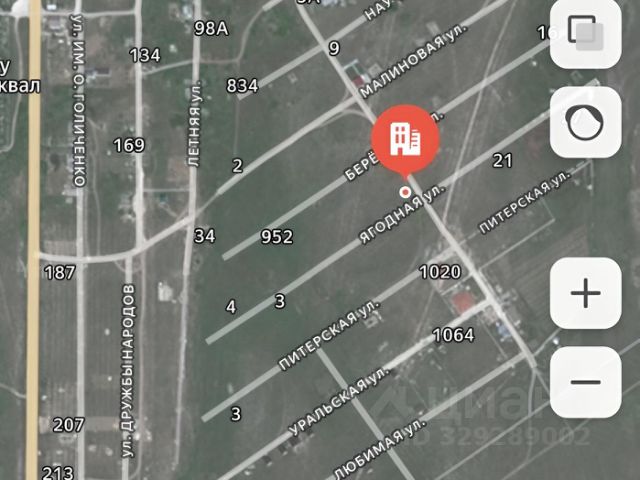Zoom in with the plus button

click(x=585, y=293)
